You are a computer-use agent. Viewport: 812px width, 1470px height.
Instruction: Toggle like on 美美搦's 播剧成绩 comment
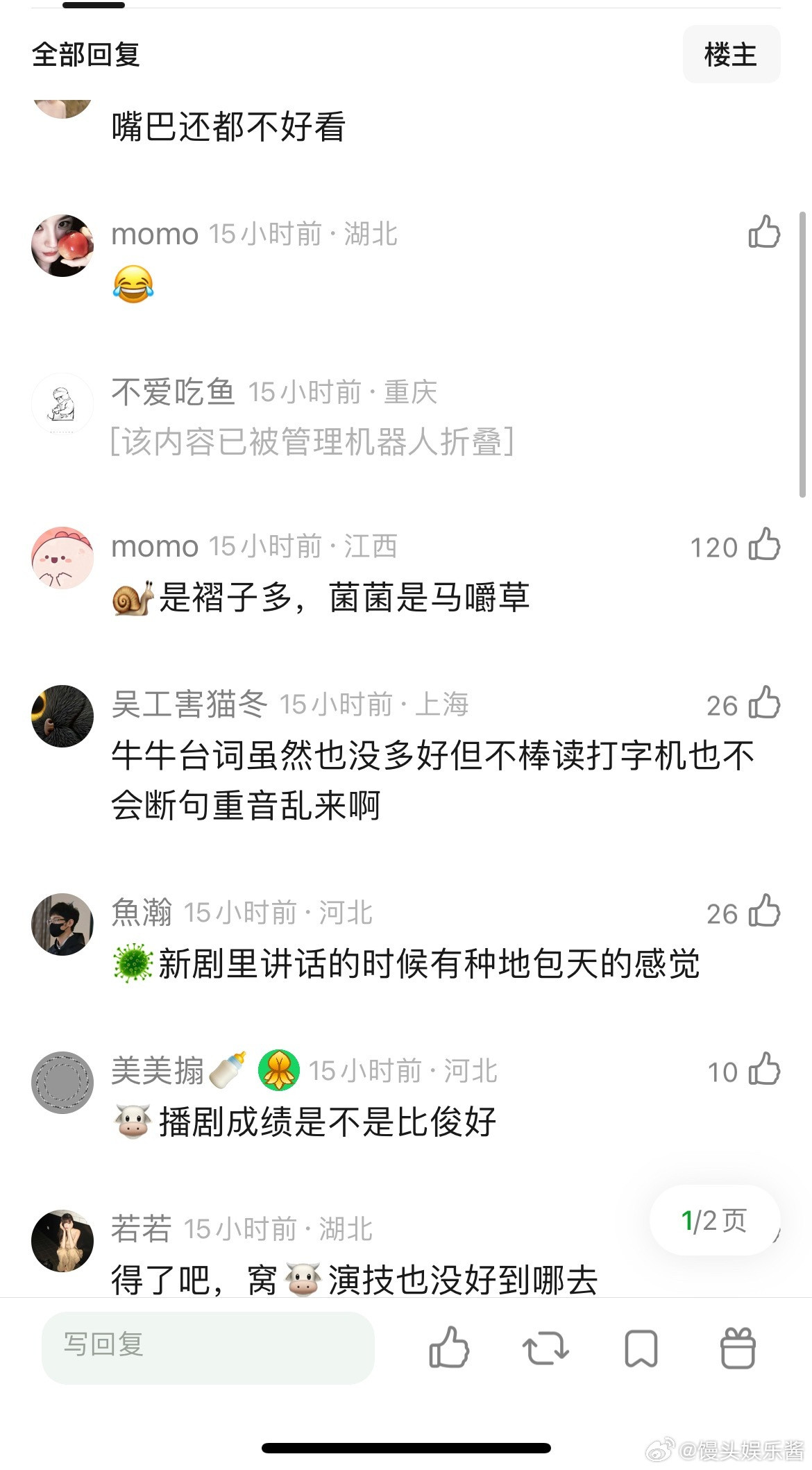tap(763, 1072)
